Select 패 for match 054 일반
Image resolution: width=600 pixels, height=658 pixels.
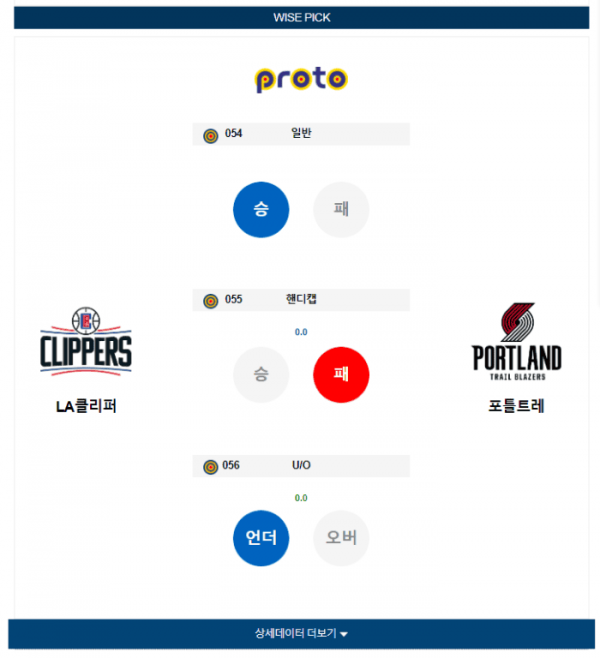[x=341, y=209]
